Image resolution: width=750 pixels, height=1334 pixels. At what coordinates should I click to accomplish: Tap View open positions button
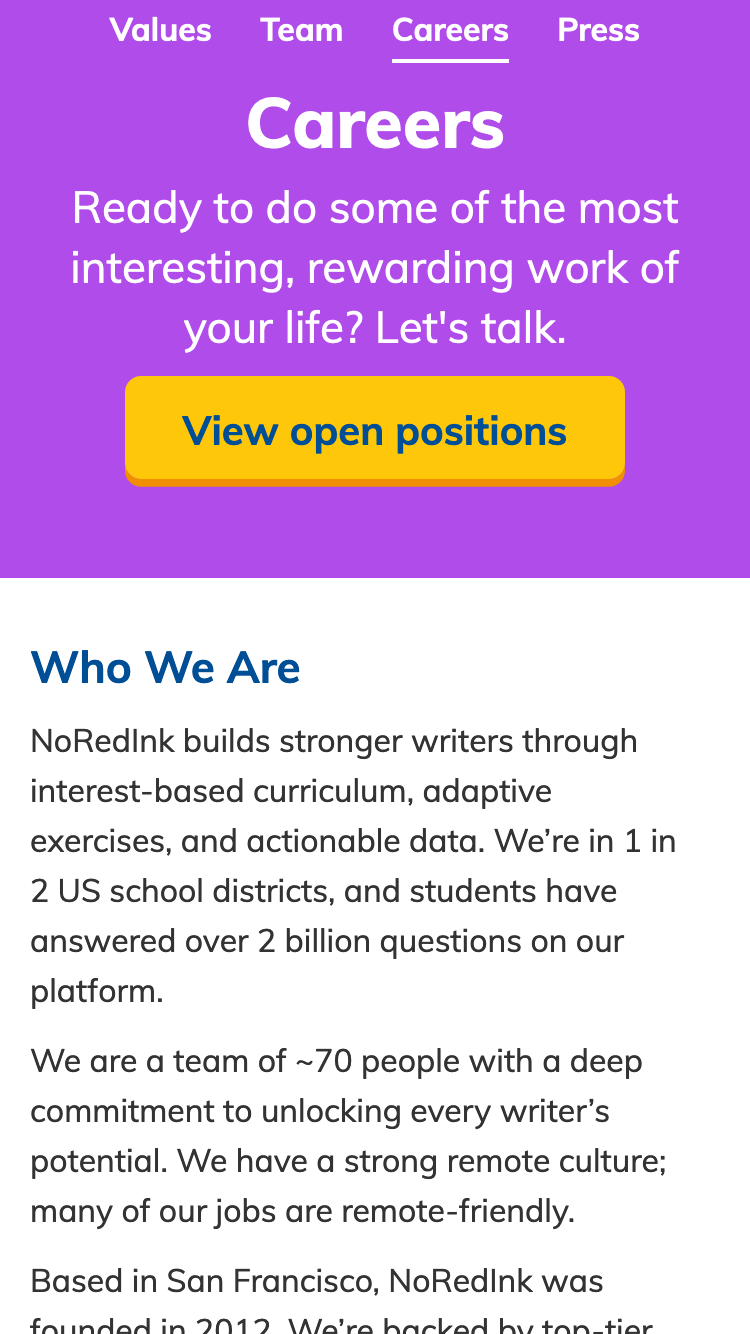pos(374,431)
